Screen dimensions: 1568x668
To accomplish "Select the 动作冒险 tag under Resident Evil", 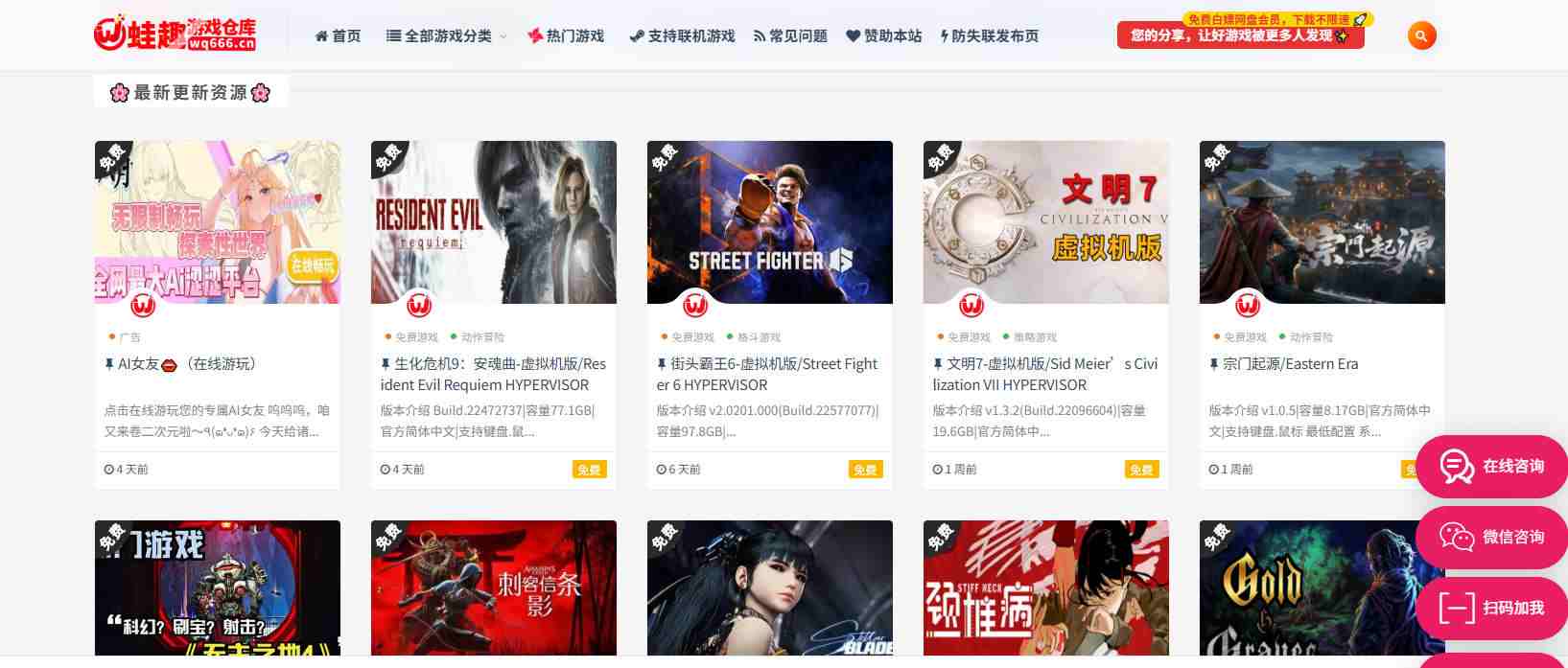I will point(482,337).
